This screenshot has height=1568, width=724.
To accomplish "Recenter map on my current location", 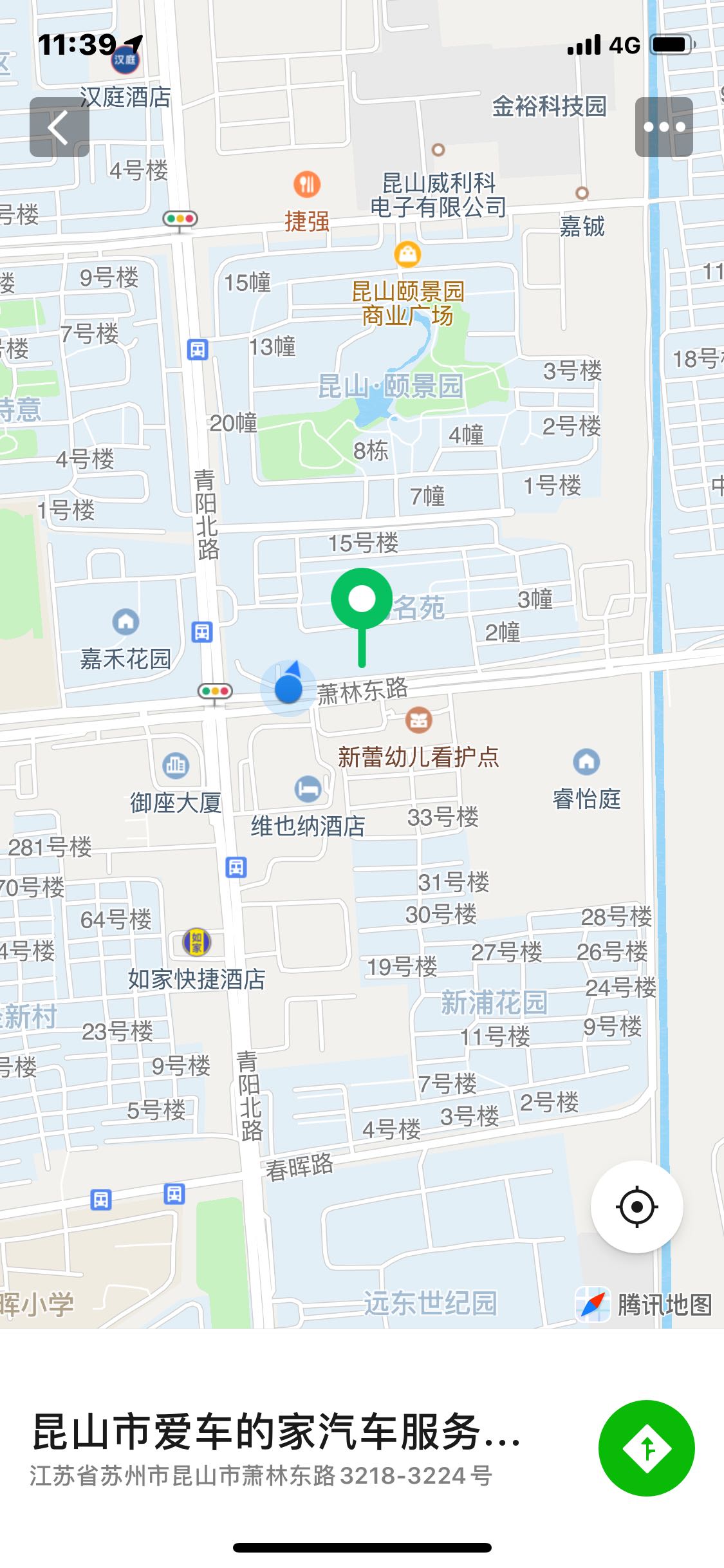I will (637, 1207).
